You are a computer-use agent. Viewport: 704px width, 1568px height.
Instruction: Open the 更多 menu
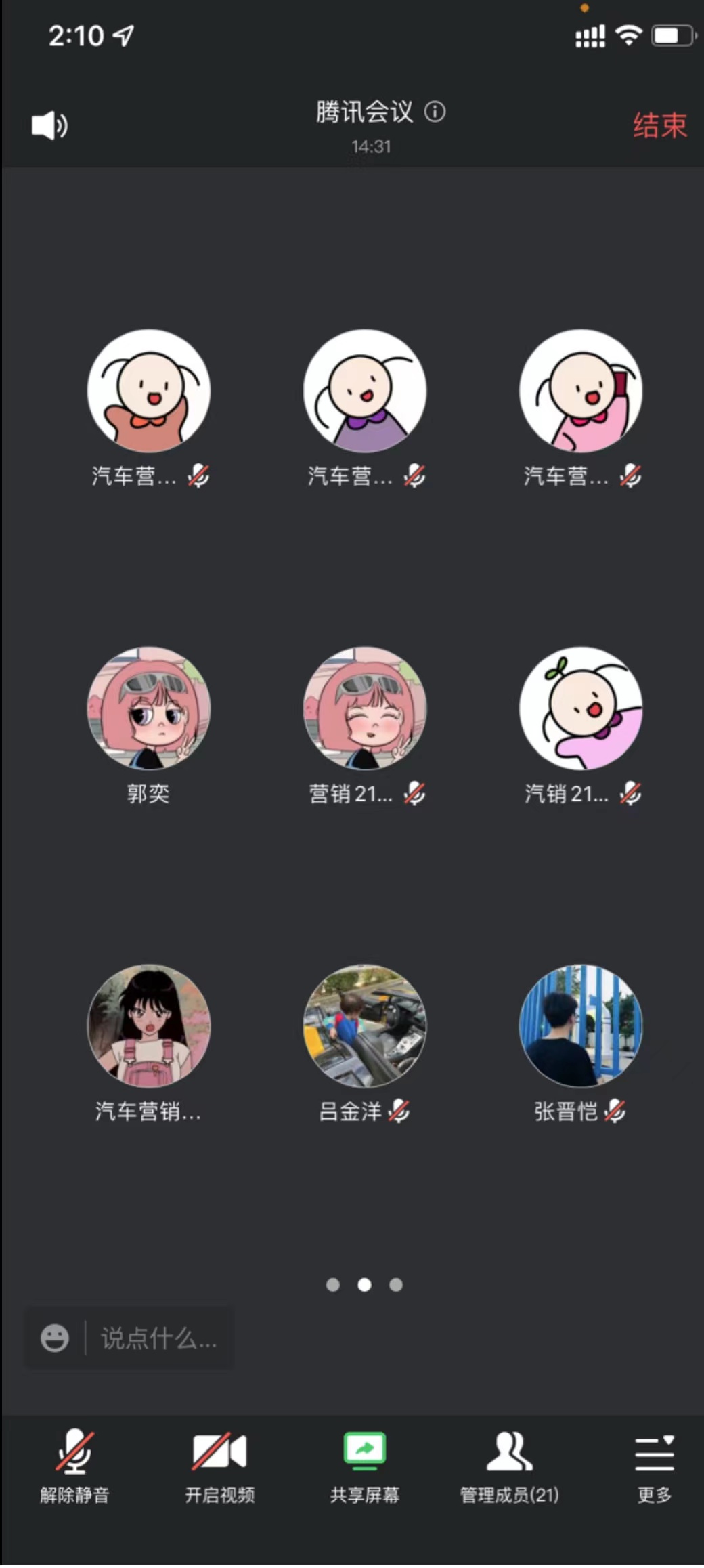tap(655, 1466)
